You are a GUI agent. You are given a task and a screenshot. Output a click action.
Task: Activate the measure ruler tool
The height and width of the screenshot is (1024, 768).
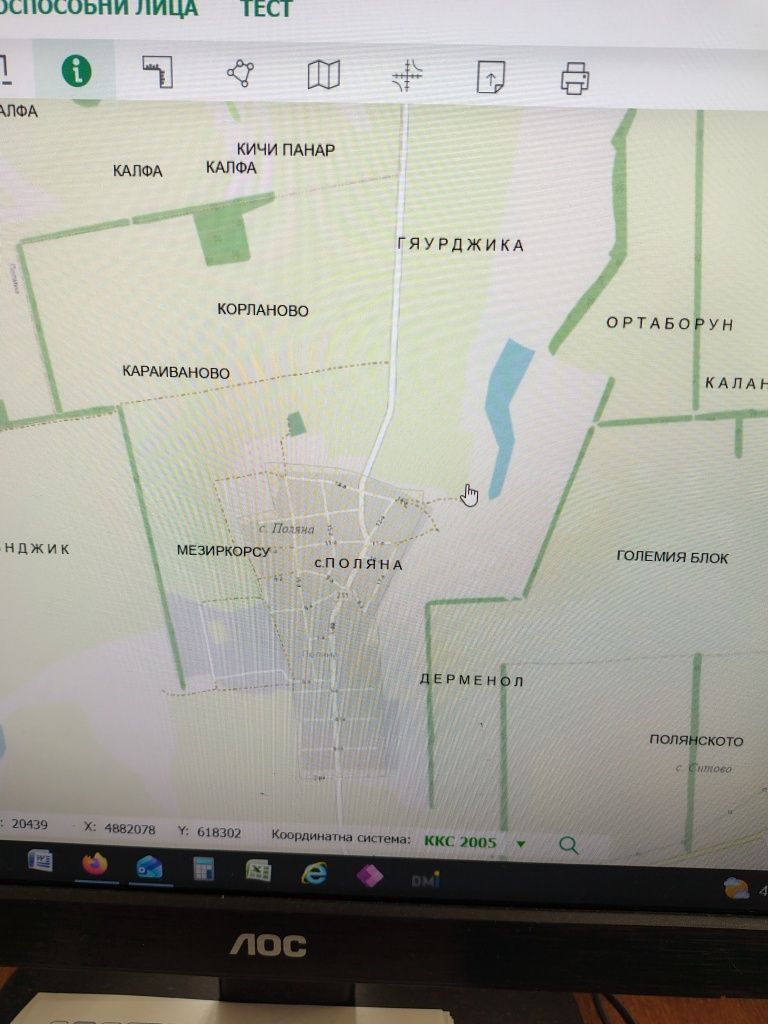(158, 72)
